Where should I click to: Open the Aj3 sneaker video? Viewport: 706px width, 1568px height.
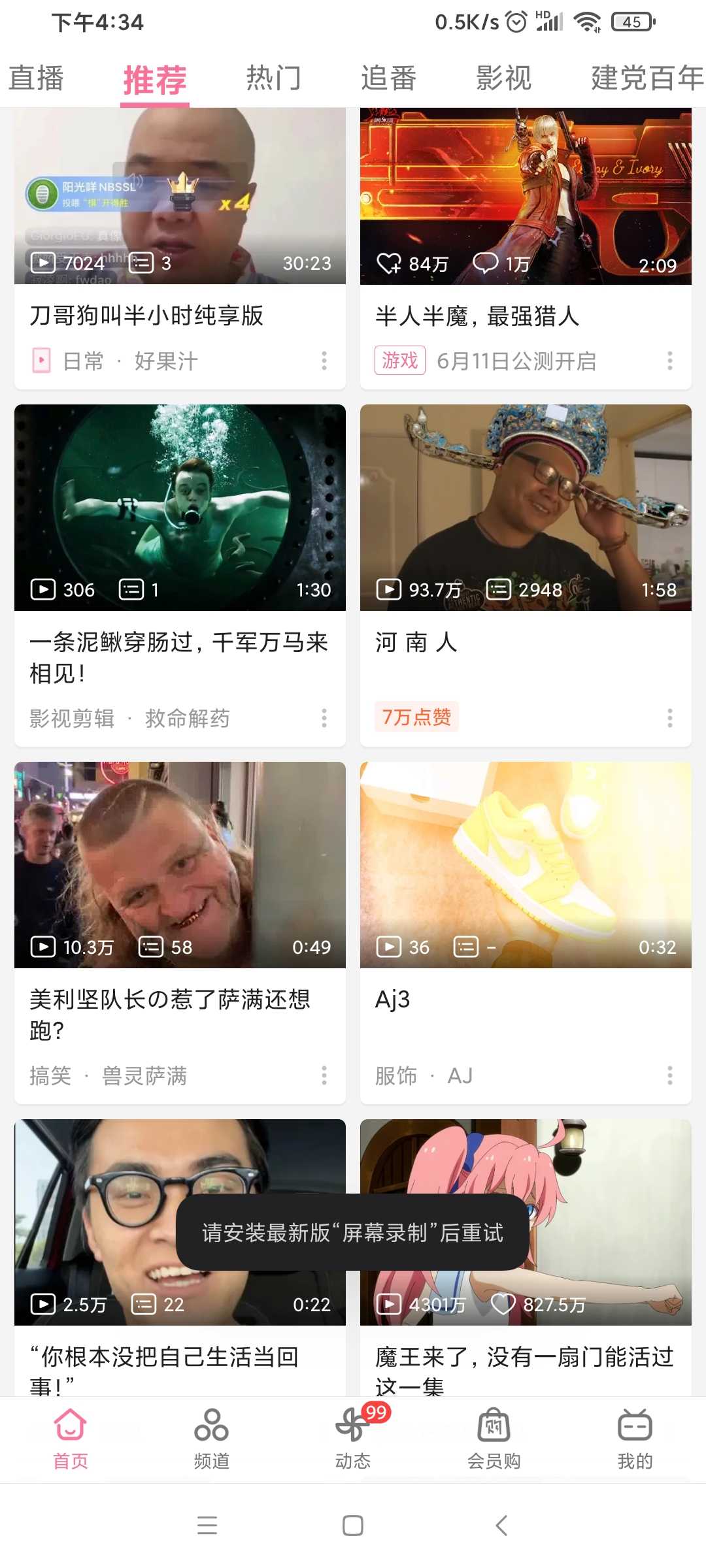[526, 864]
